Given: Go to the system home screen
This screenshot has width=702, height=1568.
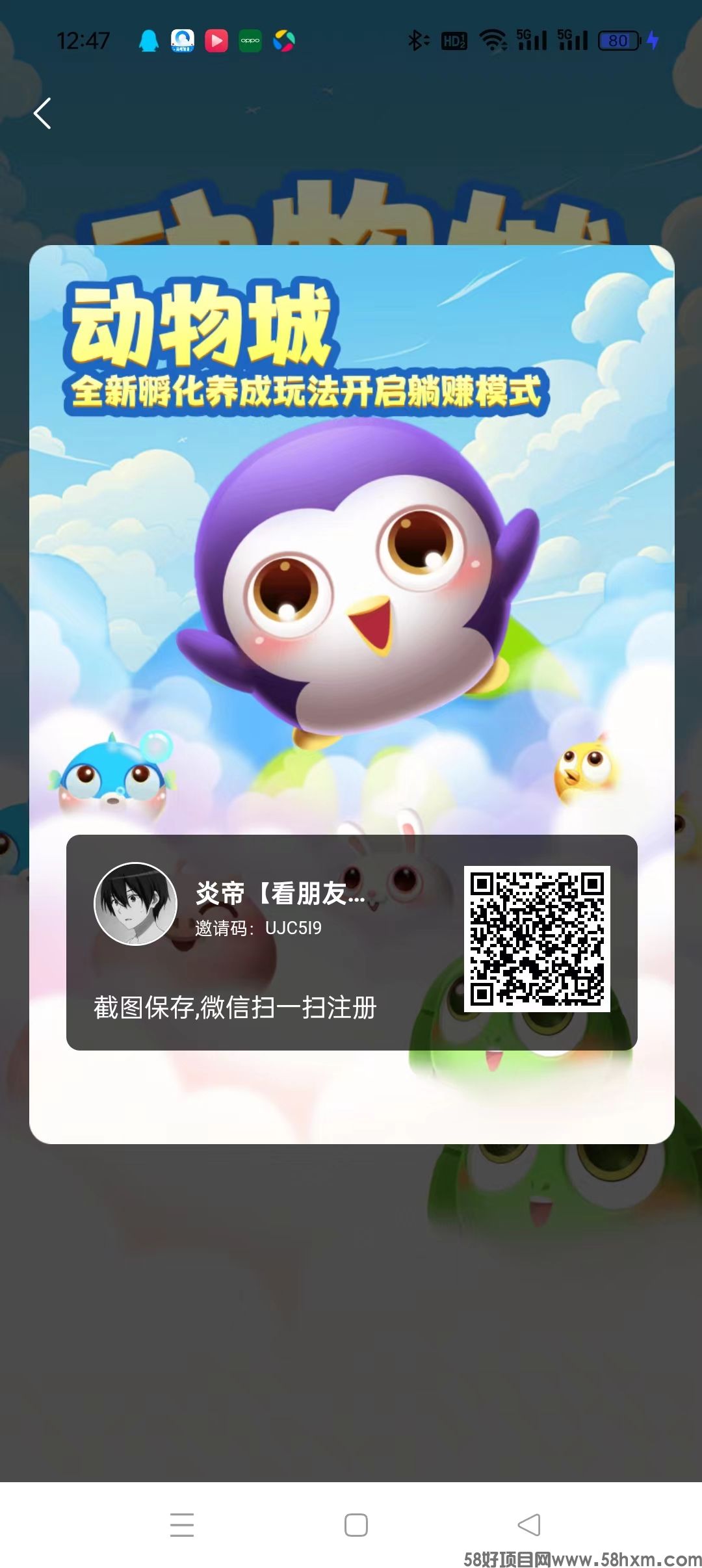Looking at the screenshot, I should tap(356, 1524).
